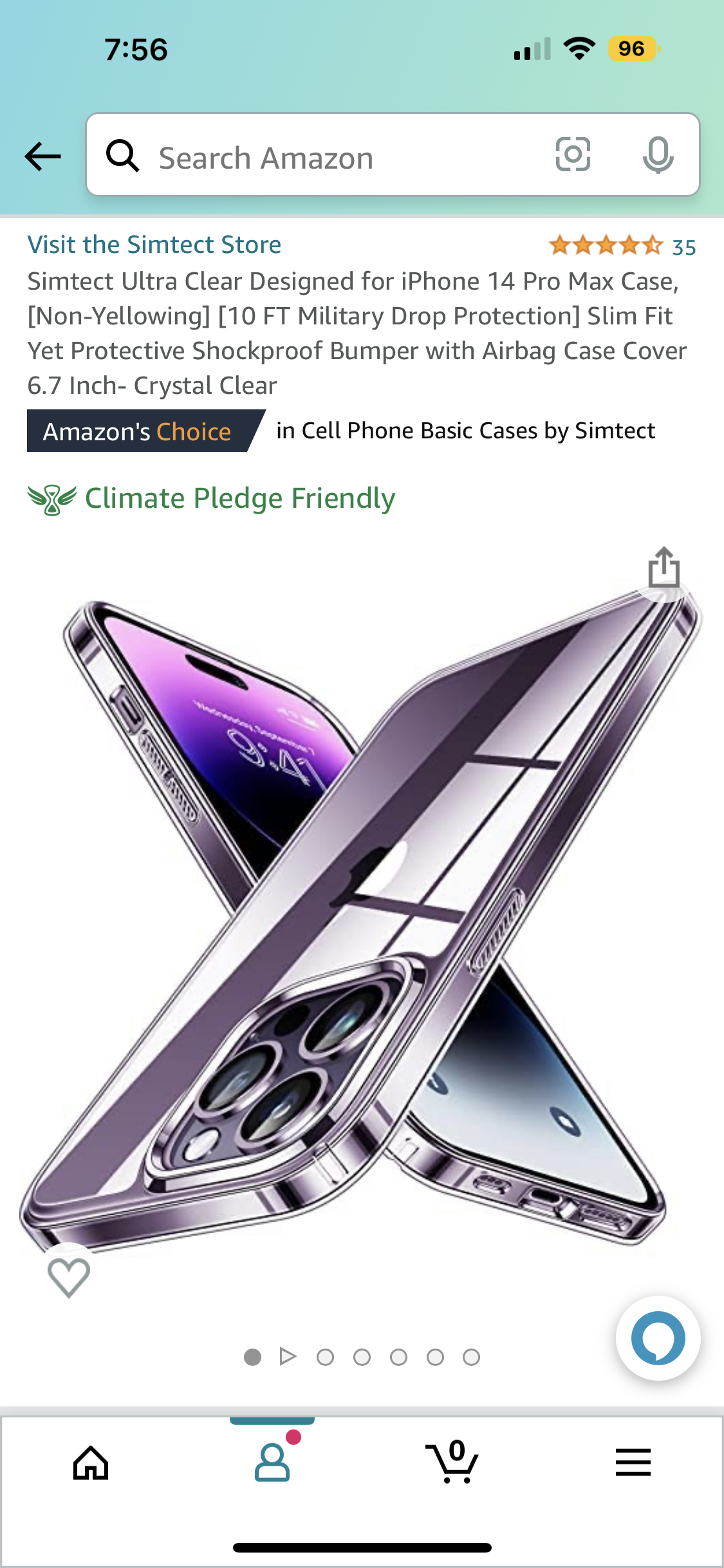Viewport: 724px width, 1568px height.
Task: Visit the Simtect Store link
Action: tap(154, 245)
